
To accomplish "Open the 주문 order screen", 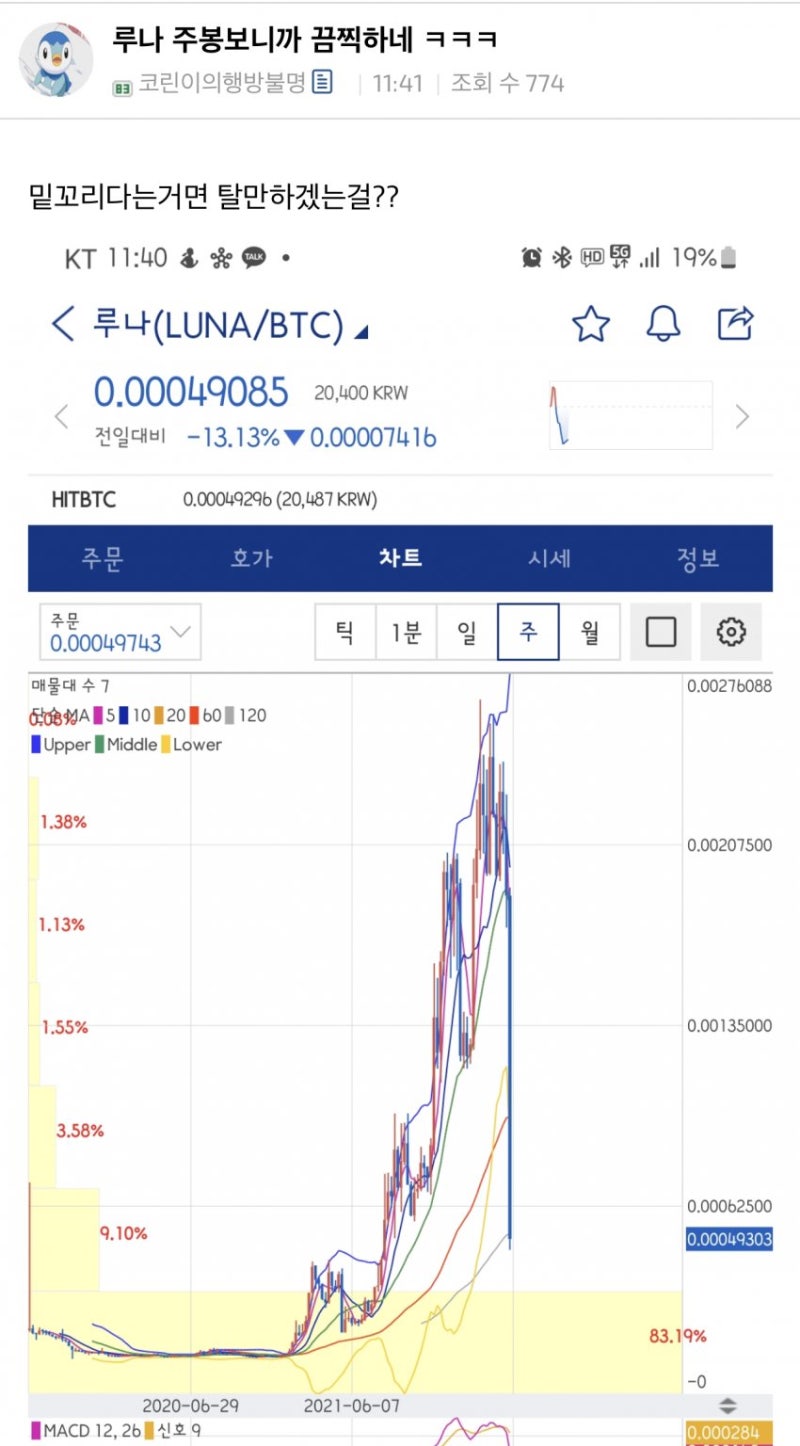I will 101,559.
